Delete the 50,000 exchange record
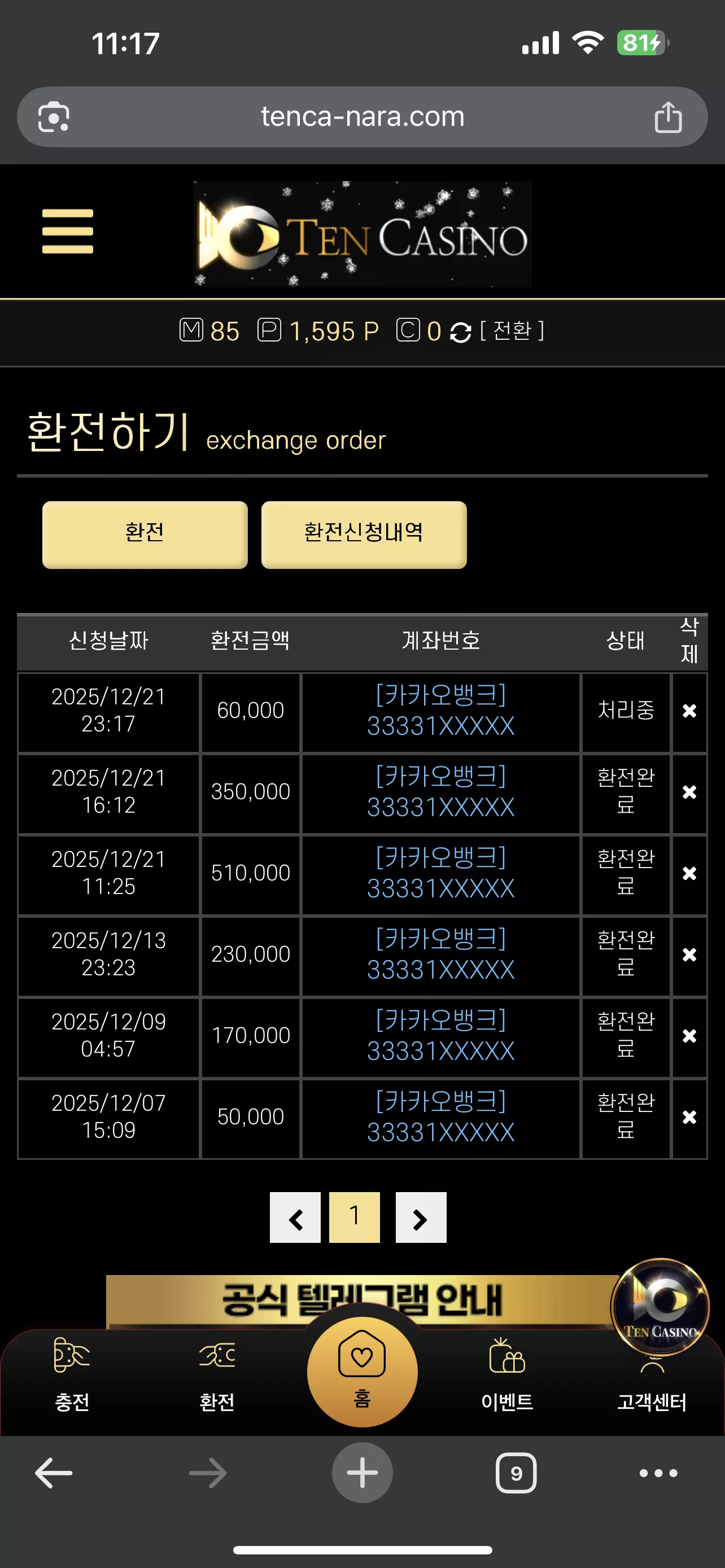 click(x=689, y=1117)
